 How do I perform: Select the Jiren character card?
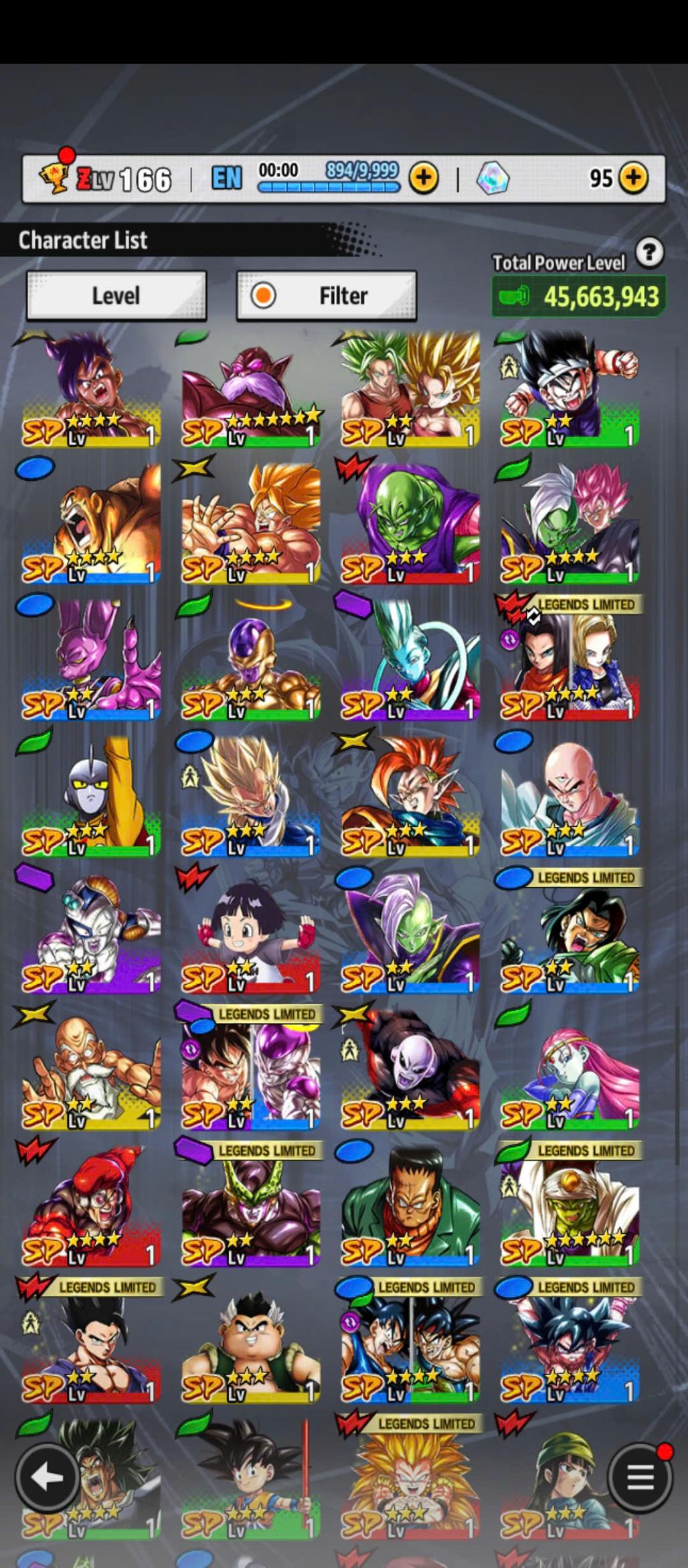coord(410,1070)
